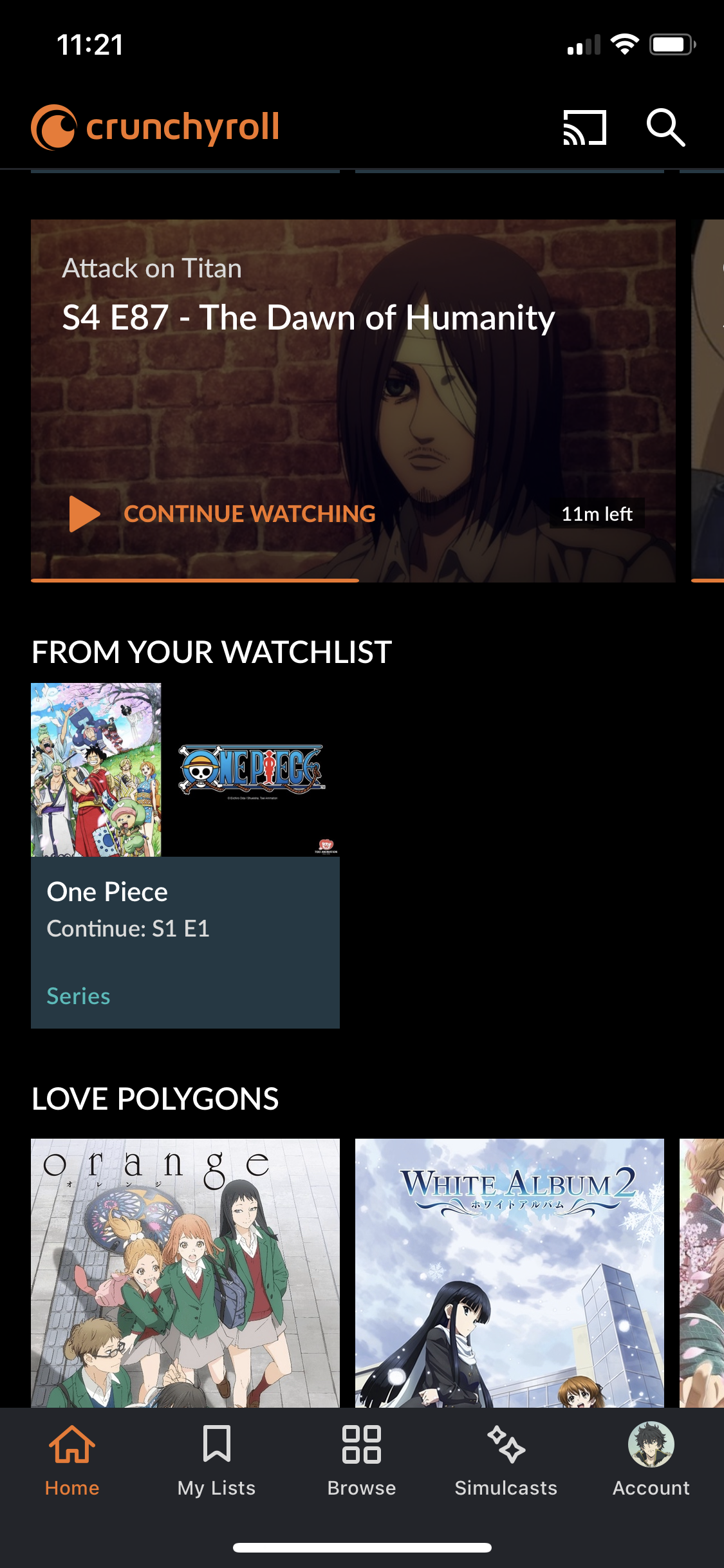Tap the cast to device icon
The width and height of the screenshot is (724, 1568).
click(584, 127)
